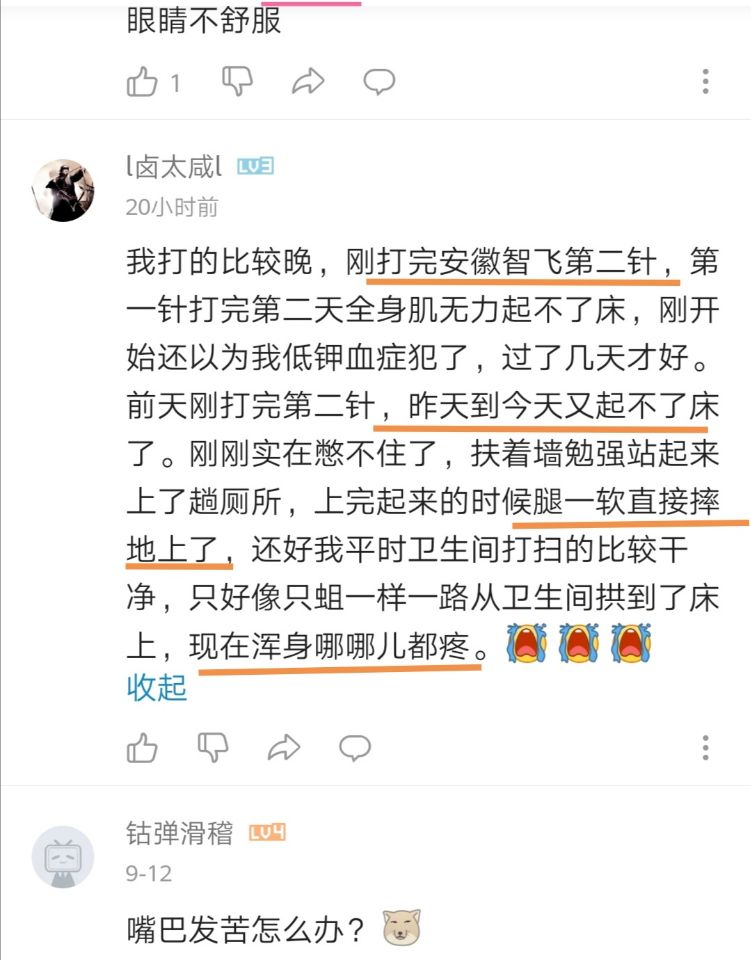Open more options for l卤太咸l's comment
The image size is (751, 960).
click(706, 746)
